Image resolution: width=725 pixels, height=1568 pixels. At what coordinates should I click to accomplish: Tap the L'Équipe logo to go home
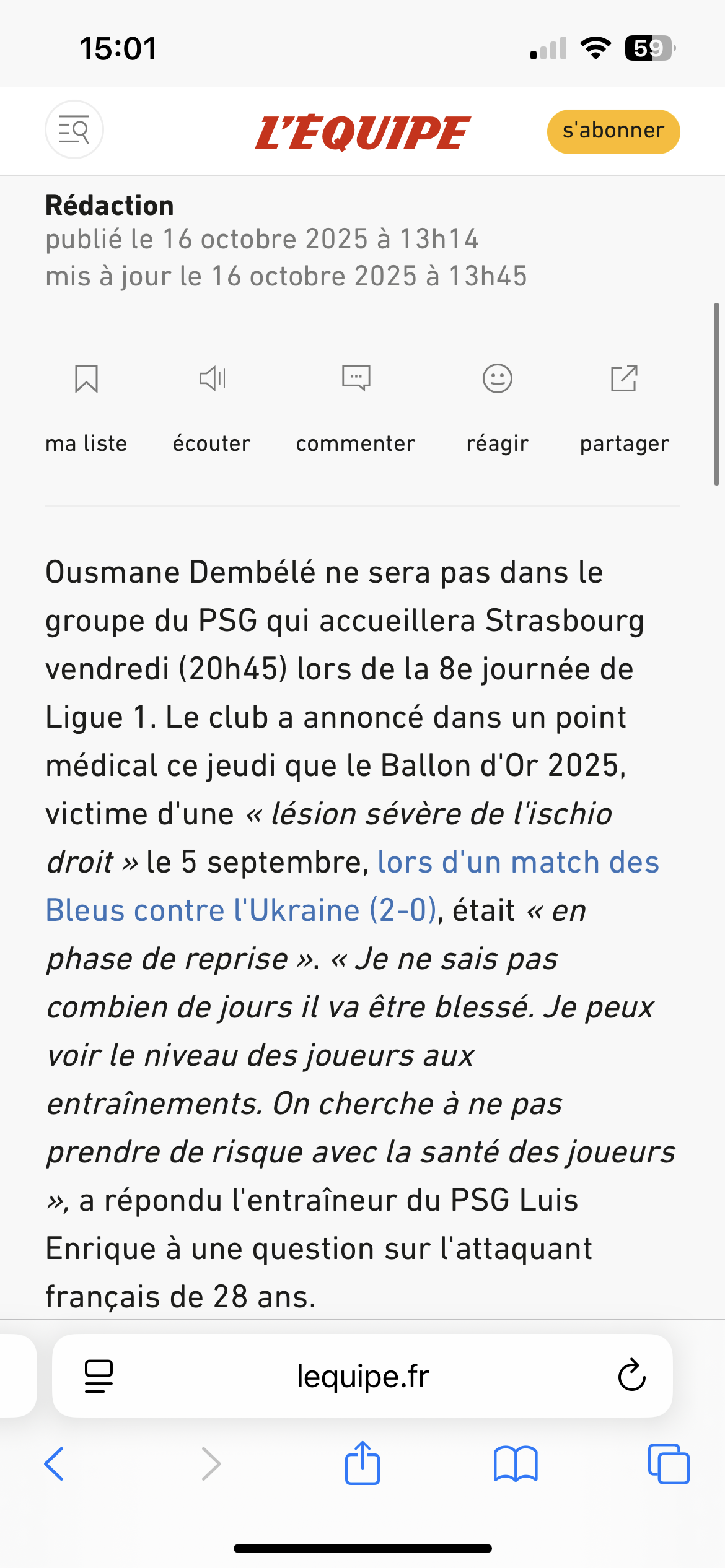tap(362, 133)
